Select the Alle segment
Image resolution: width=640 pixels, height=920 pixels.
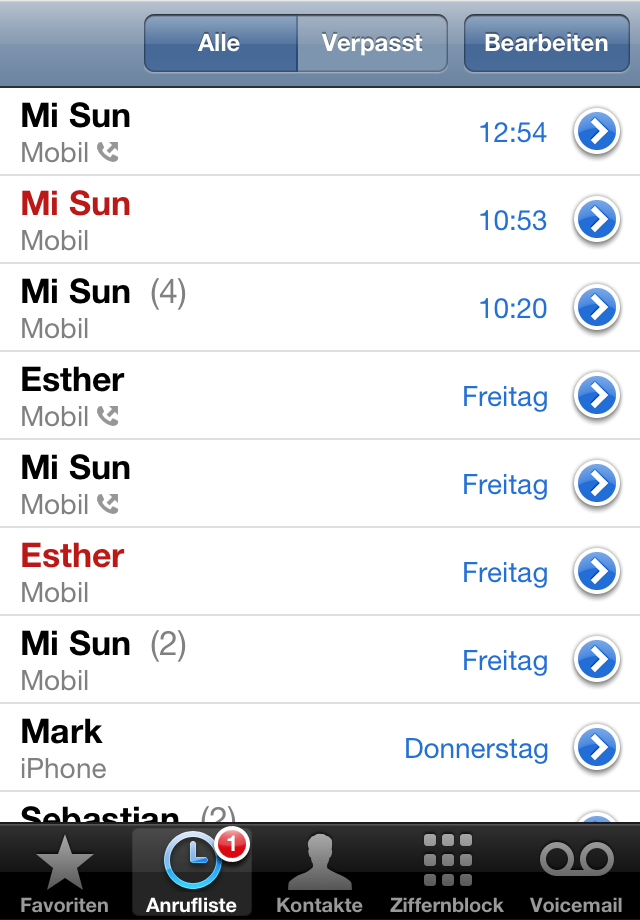pyautogui.click(x=220, y=44)
